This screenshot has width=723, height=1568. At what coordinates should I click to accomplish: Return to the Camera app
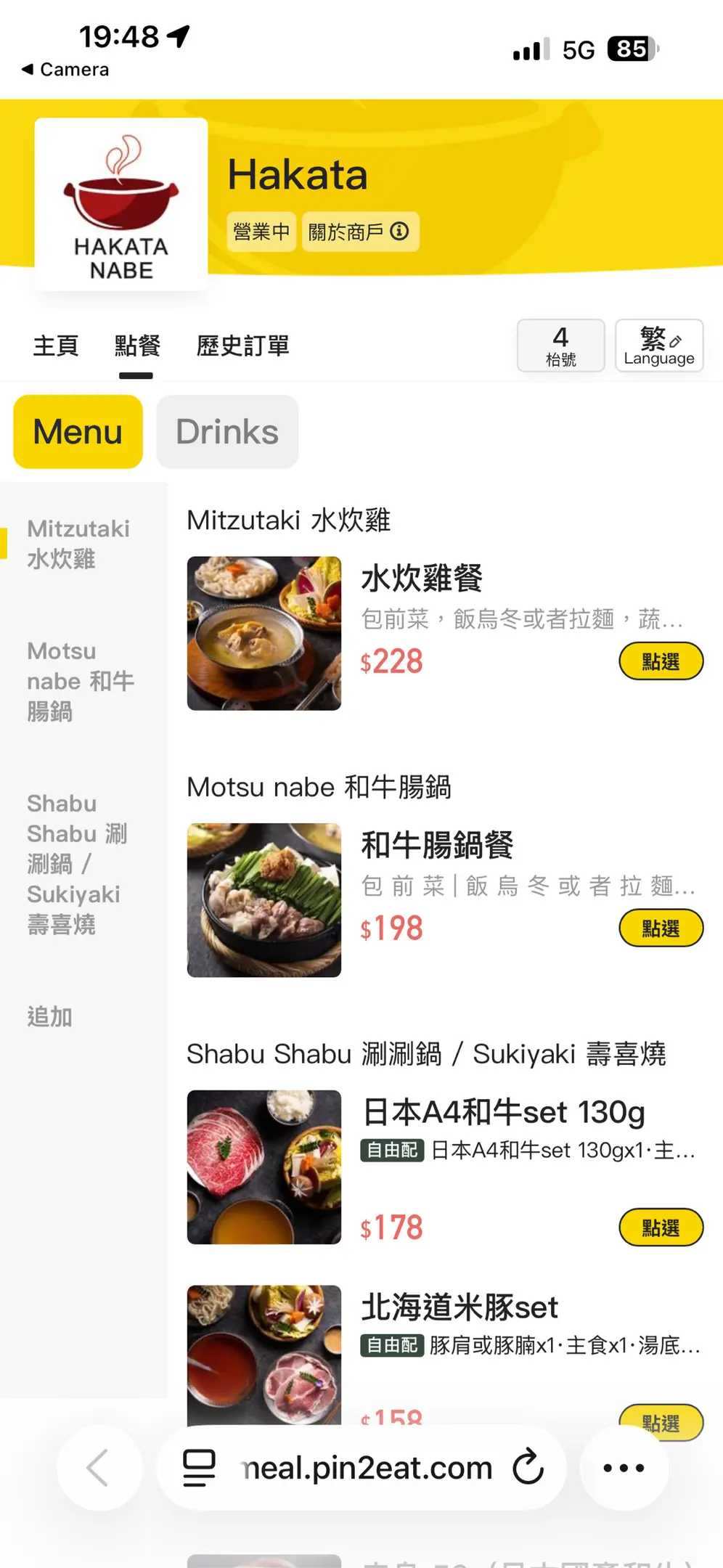[65, 70]
